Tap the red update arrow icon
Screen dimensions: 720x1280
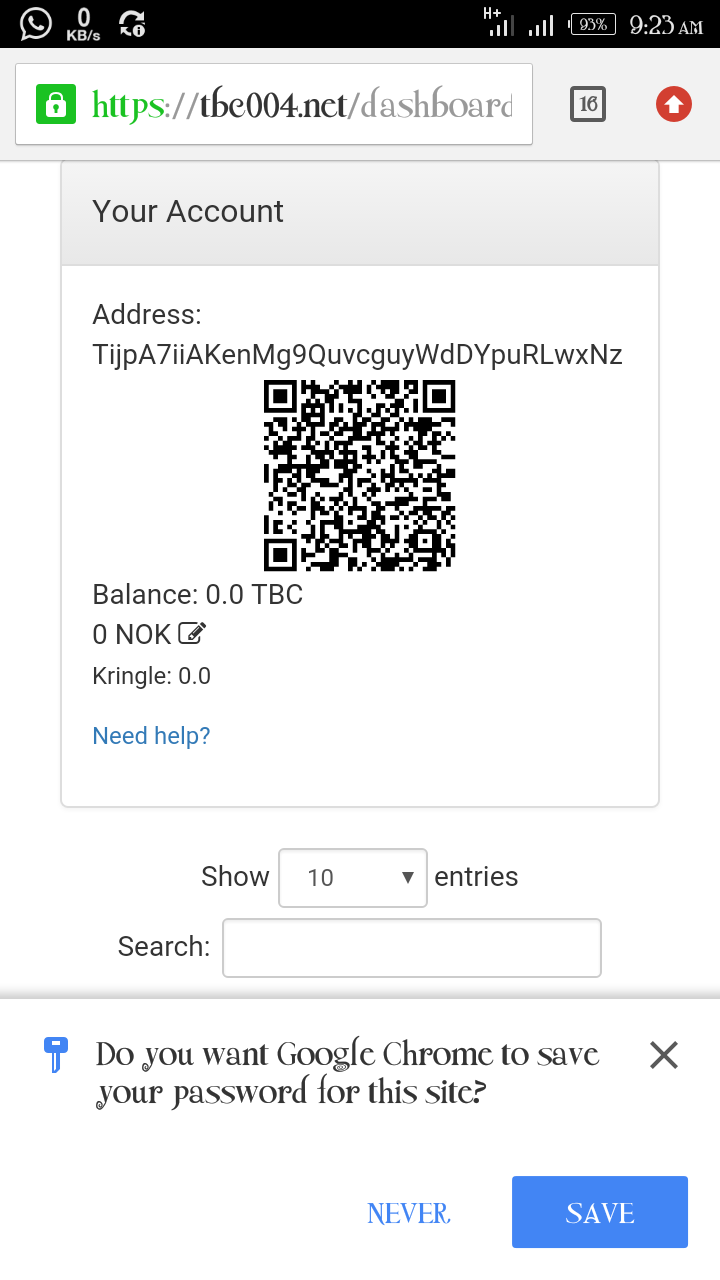[x=674, y=104]
